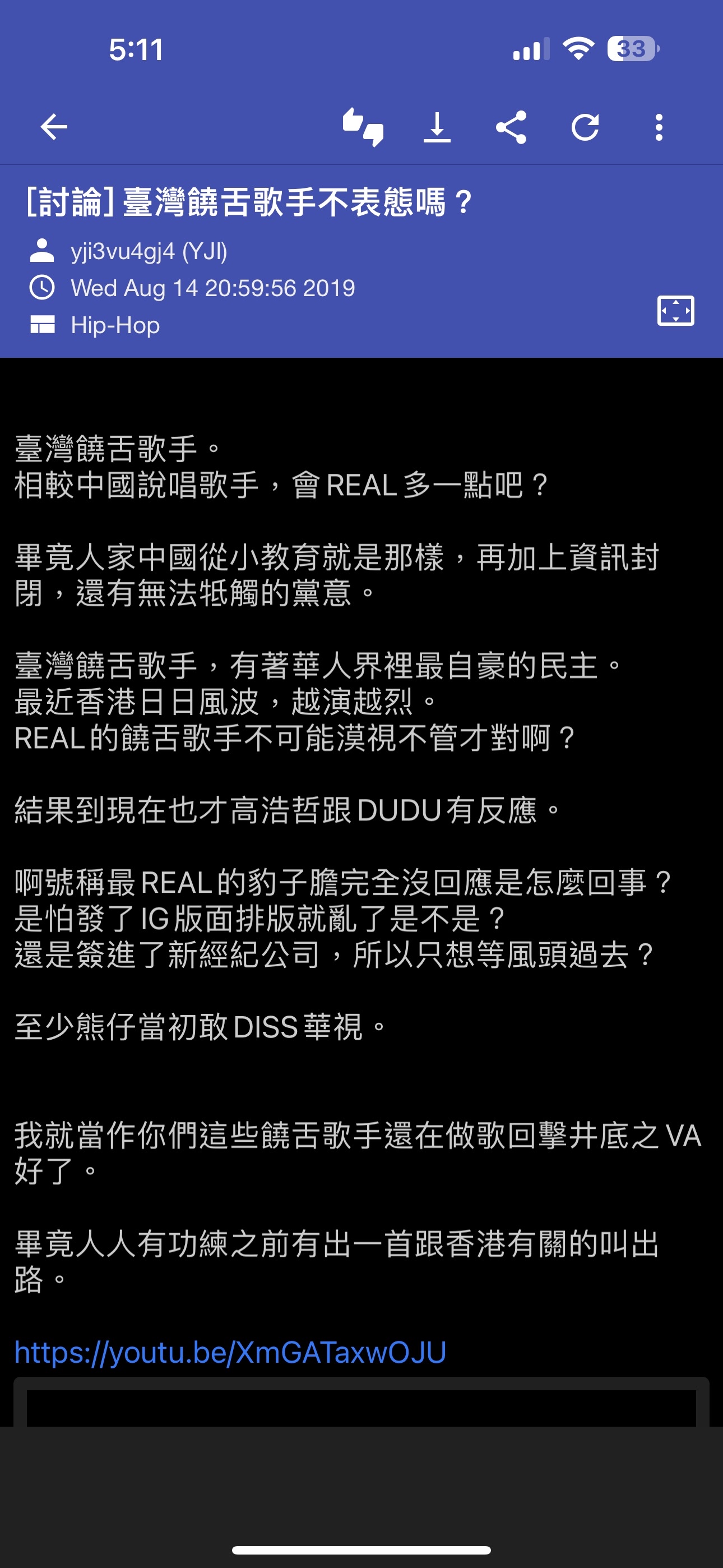Open the youtu.be/XmGATaxwOJU link
This screenshot has height=1568, width=723.
230,1352
